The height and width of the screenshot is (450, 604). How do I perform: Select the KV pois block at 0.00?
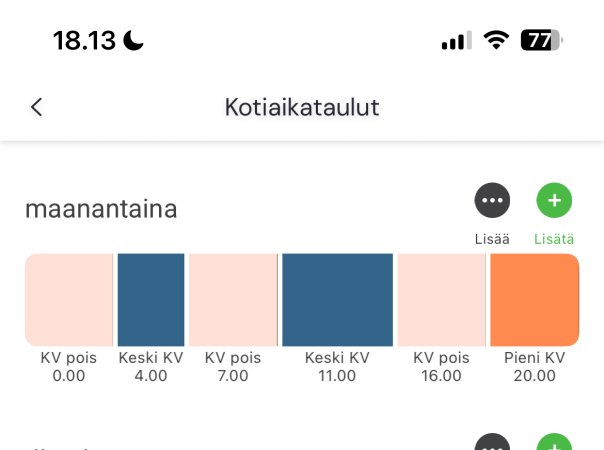[69, 300]
